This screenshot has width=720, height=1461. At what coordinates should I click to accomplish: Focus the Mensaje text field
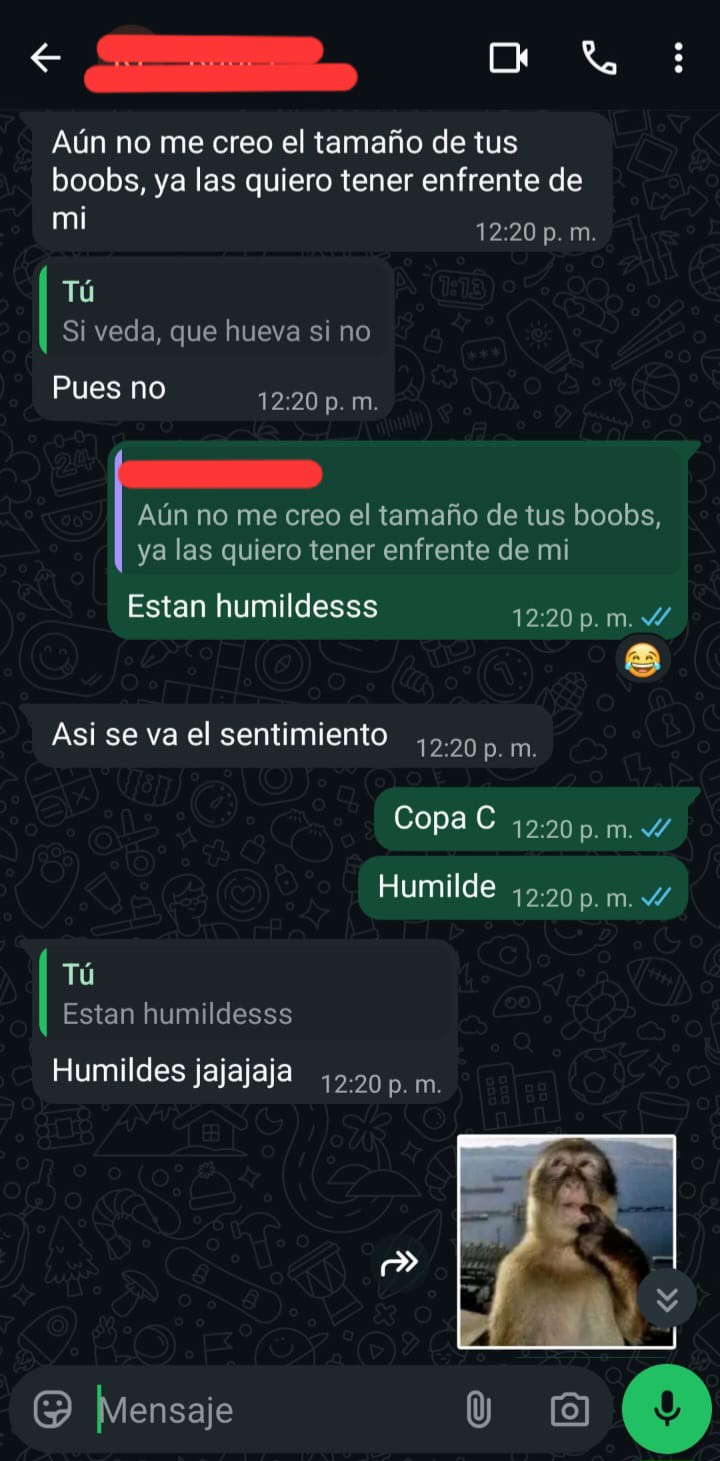[270, 1410]
